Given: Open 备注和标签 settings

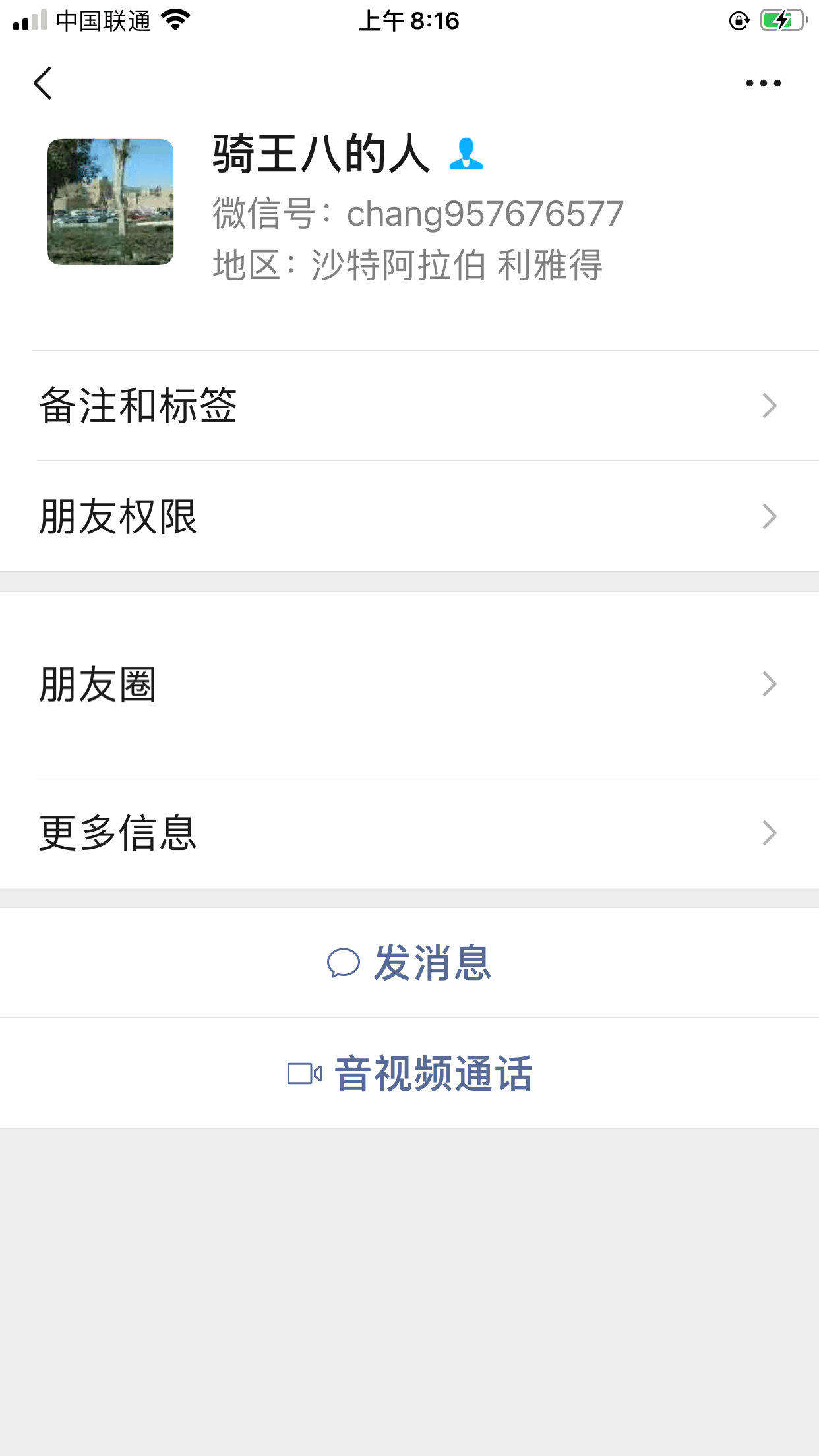Looking at the screenshot, I should 409,406.
